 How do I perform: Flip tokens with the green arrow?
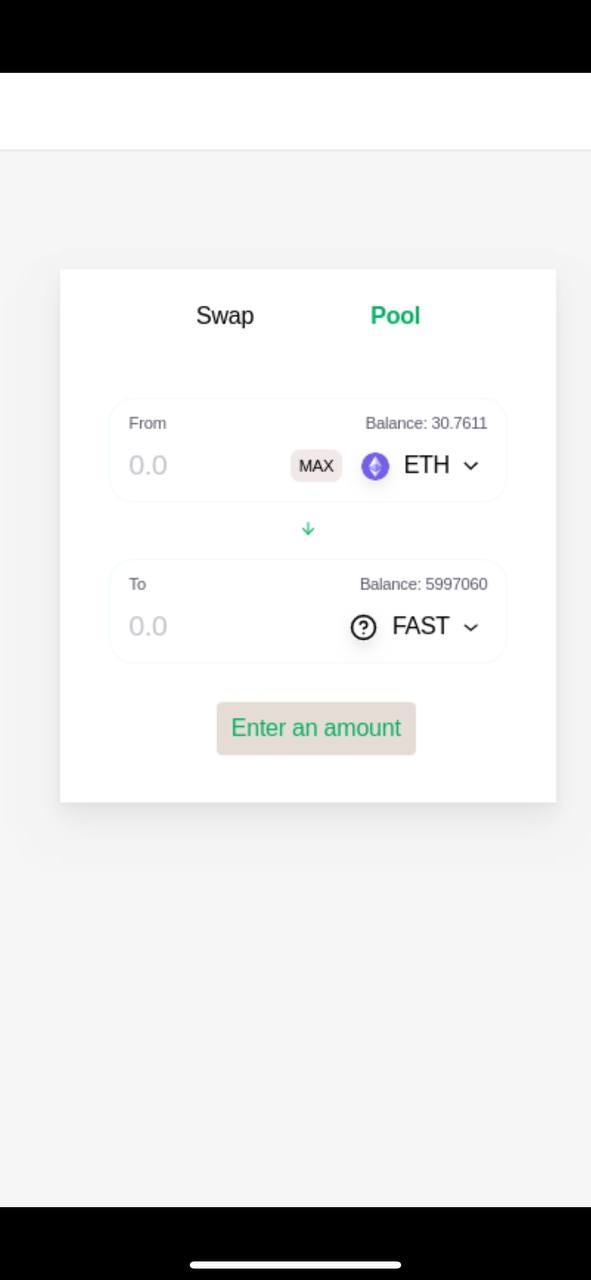308,529
